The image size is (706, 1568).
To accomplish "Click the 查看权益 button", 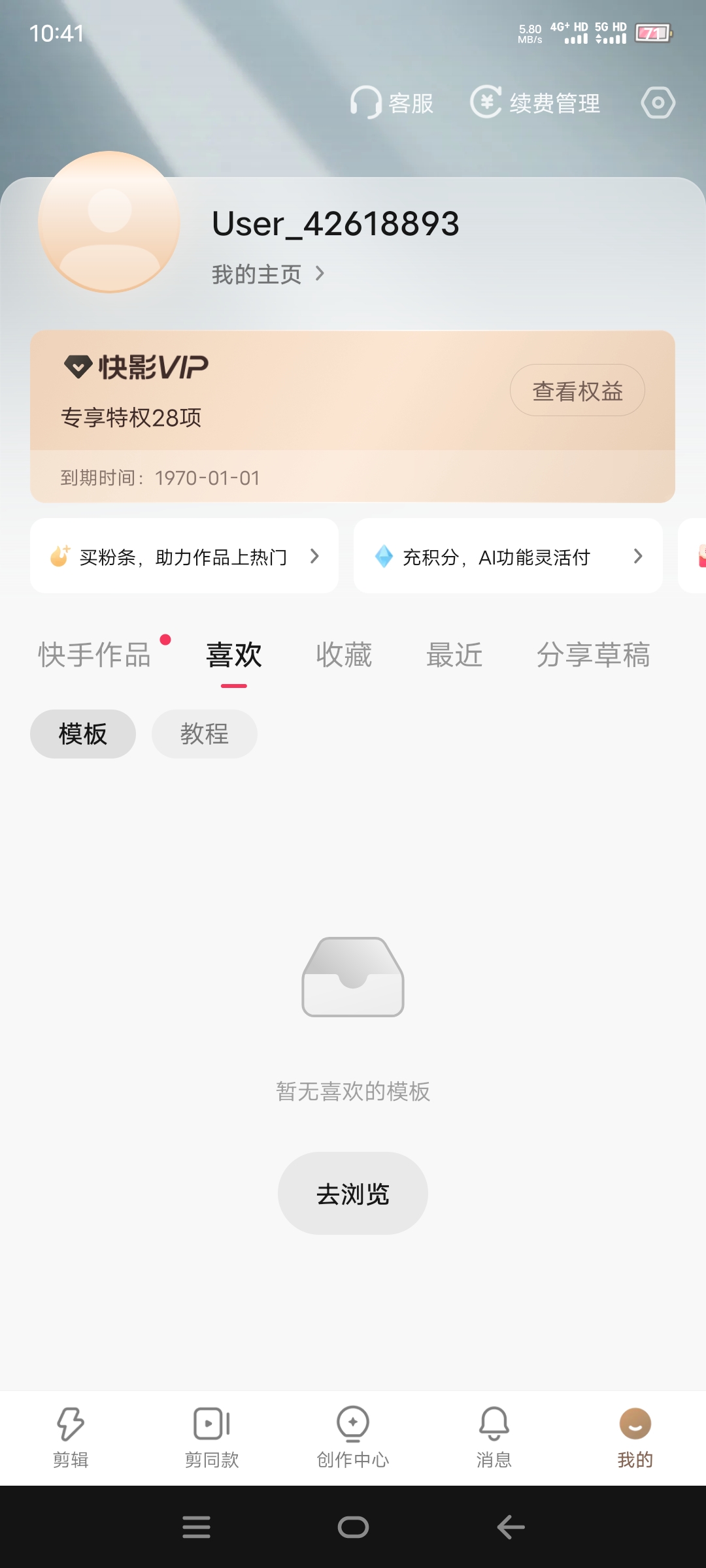I will 577,389.
